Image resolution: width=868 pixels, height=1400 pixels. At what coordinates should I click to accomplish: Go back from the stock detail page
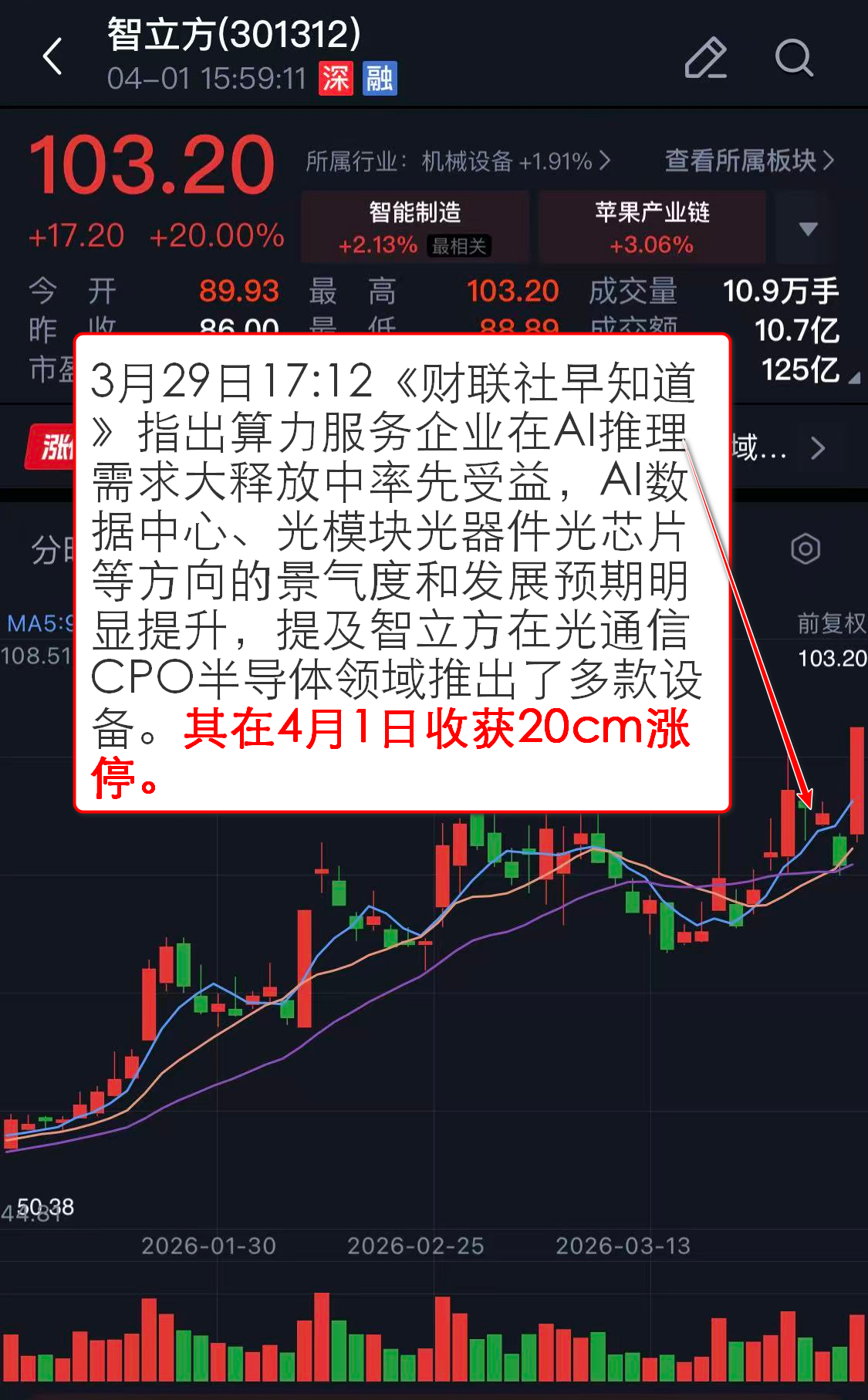(52, 57)
